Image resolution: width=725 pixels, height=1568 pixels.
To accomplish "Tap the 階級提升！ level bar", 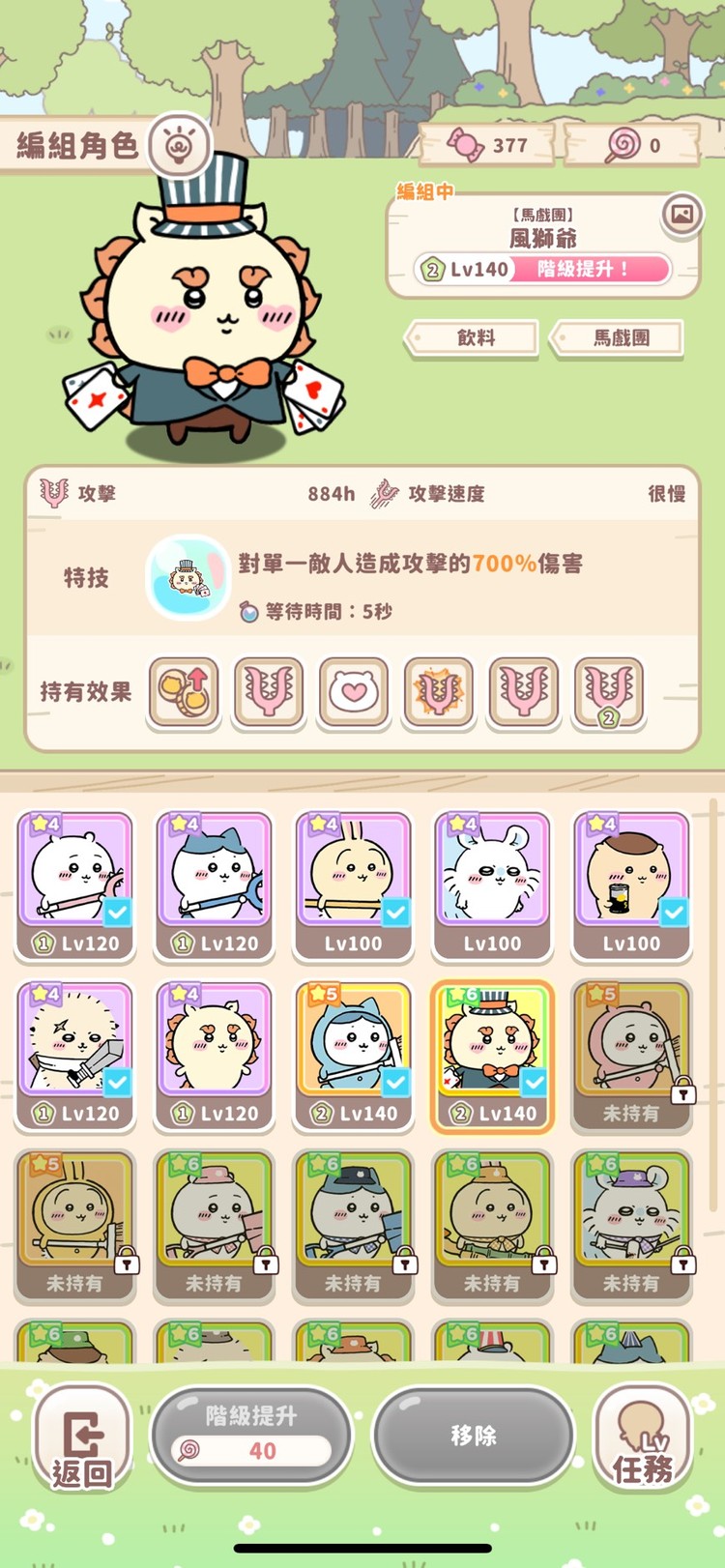I will (x=542, y=269).
